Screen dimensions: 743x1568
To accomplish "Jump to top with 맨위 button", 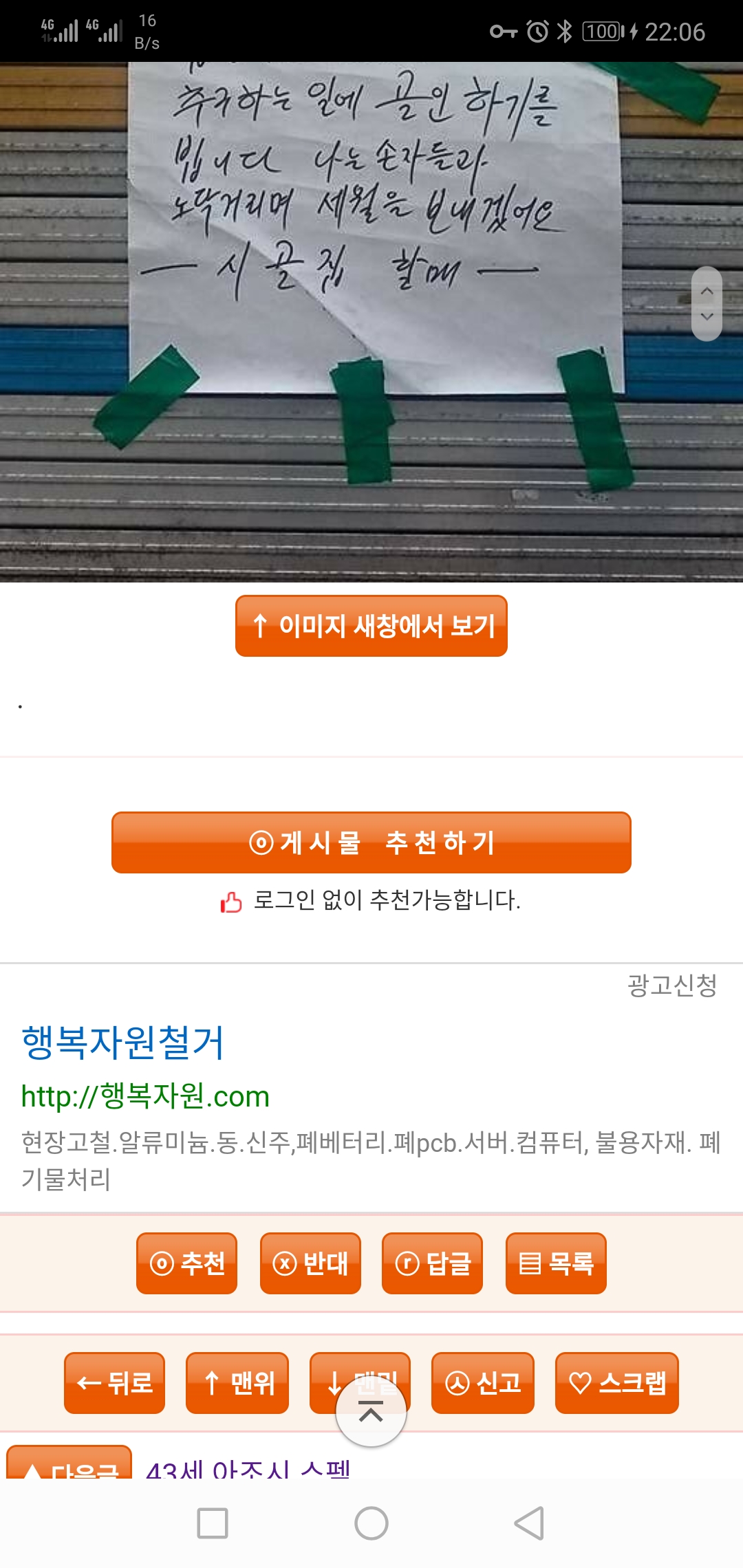I will point(237,1383).
